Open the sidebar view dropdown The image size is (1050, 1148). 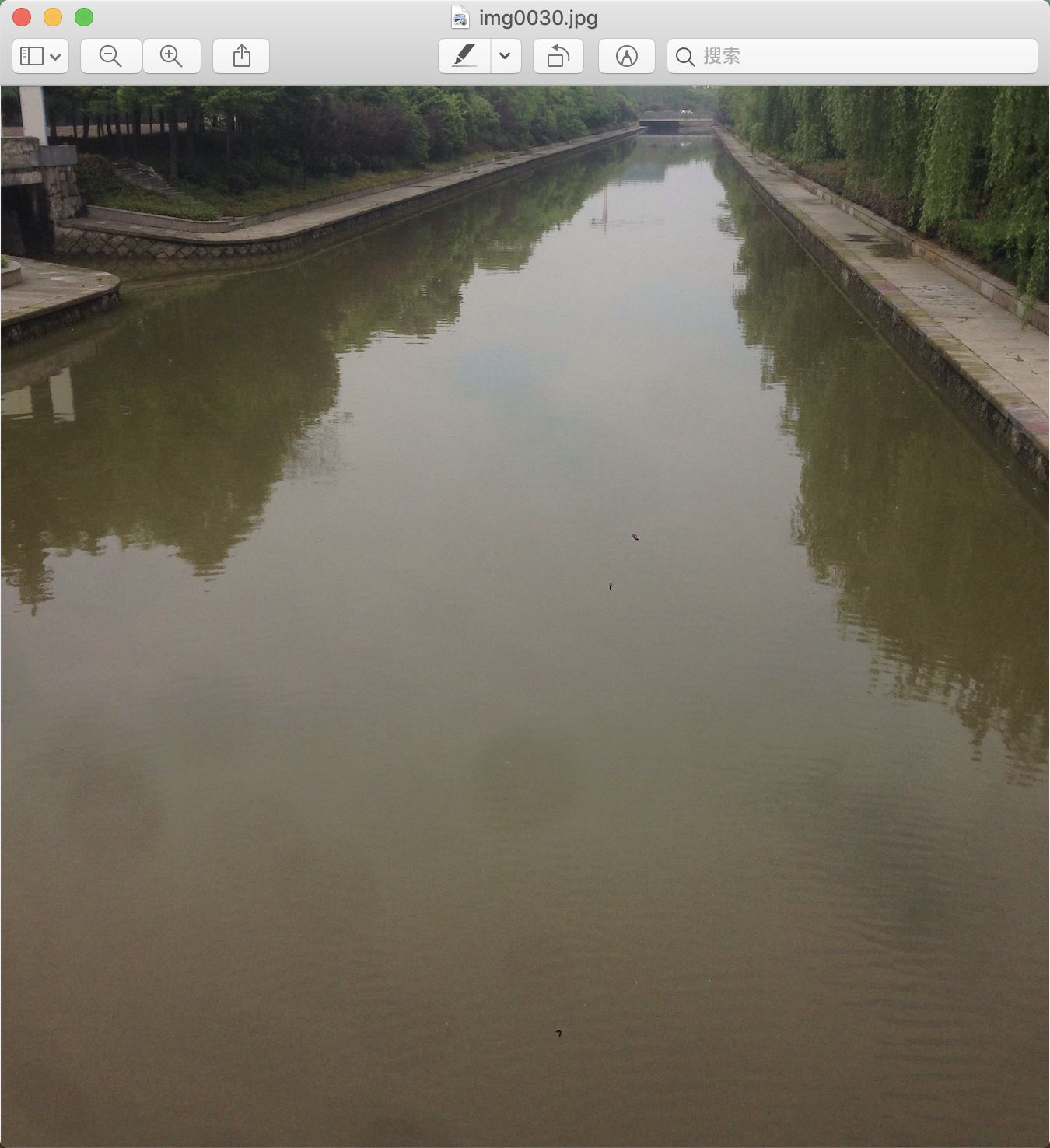click(x=40, y=56)
